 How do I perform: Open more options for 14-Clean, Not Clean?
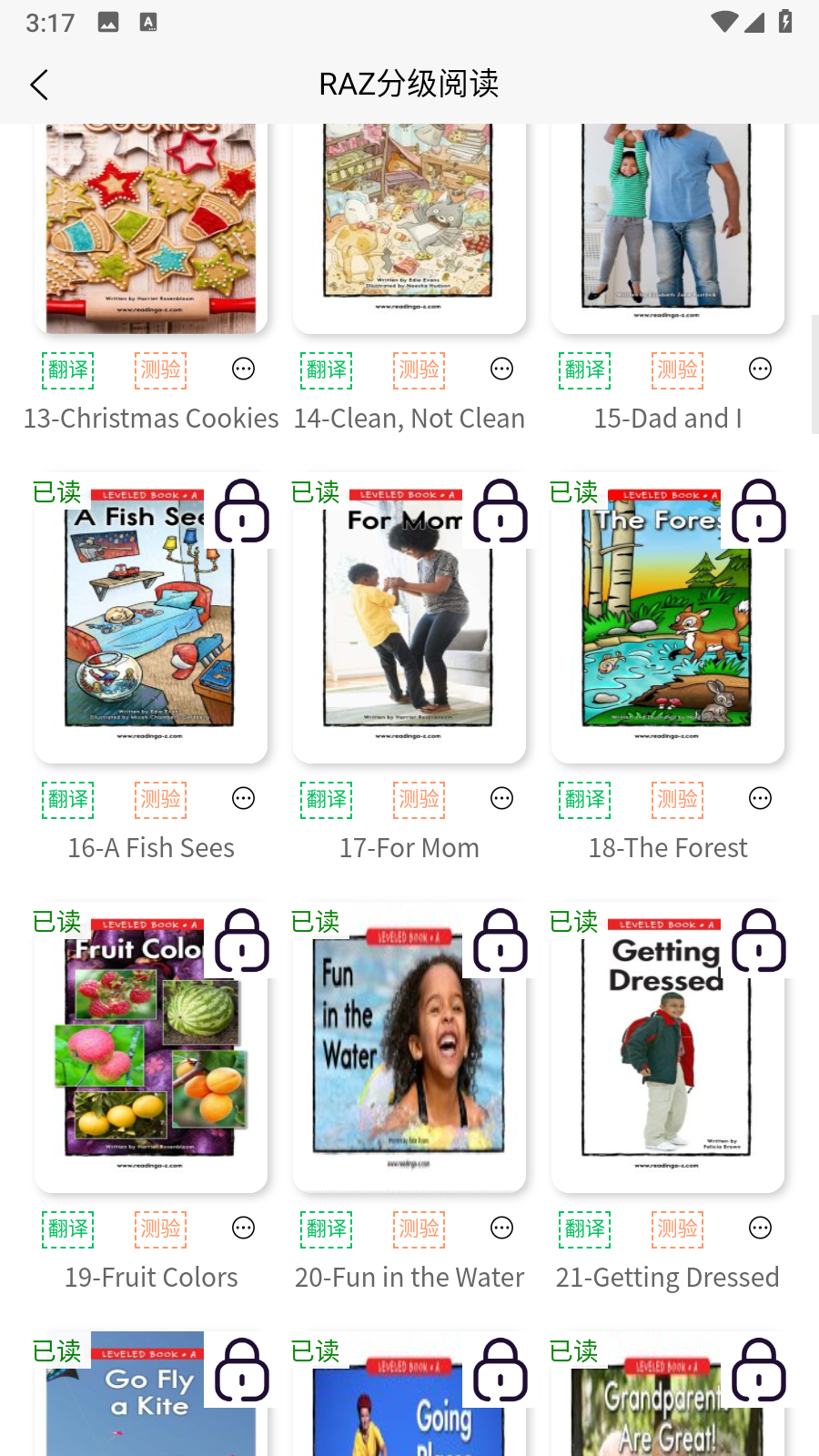501,369
